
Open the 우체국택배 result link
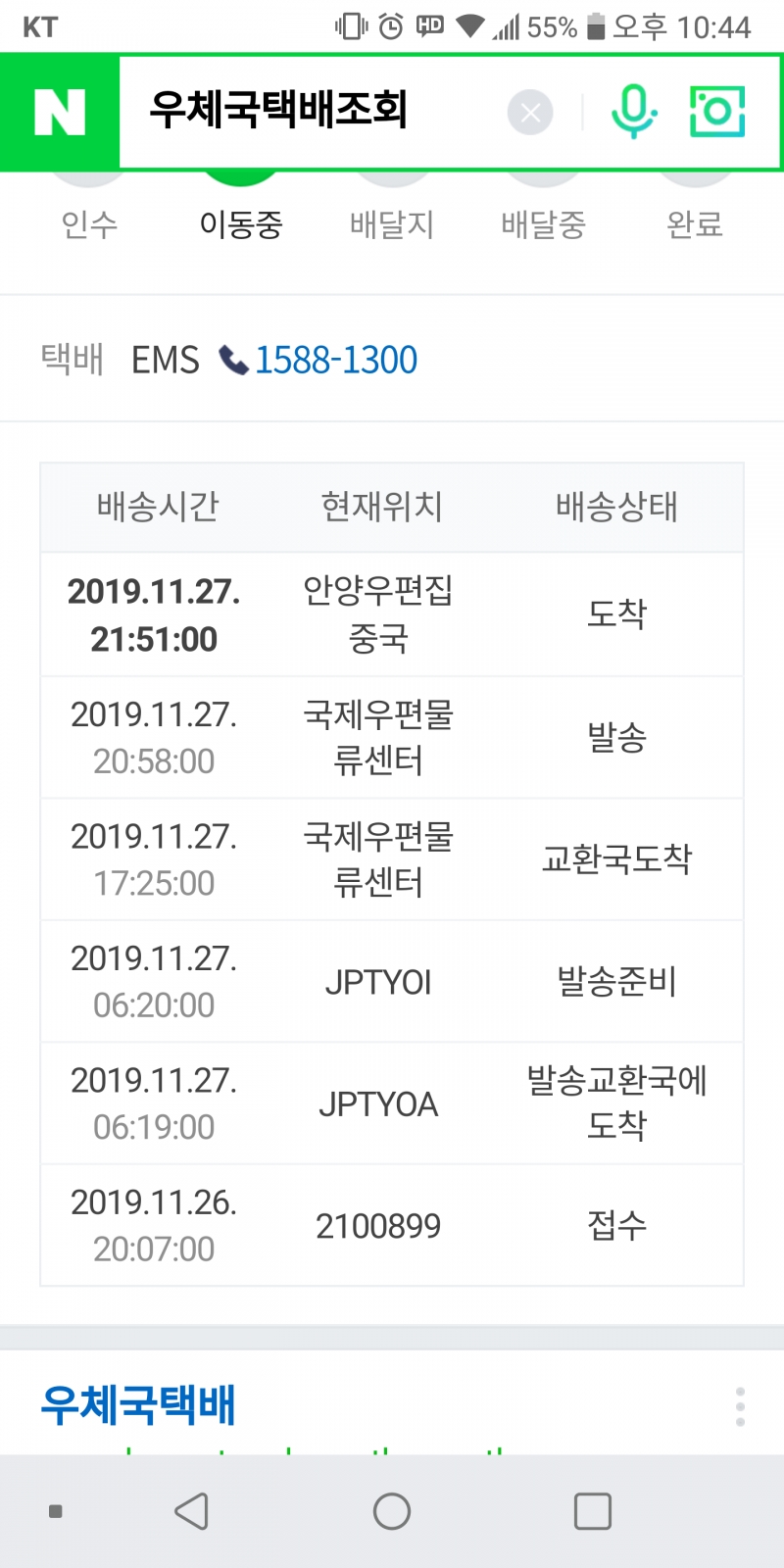click(x=138, y=1404)
